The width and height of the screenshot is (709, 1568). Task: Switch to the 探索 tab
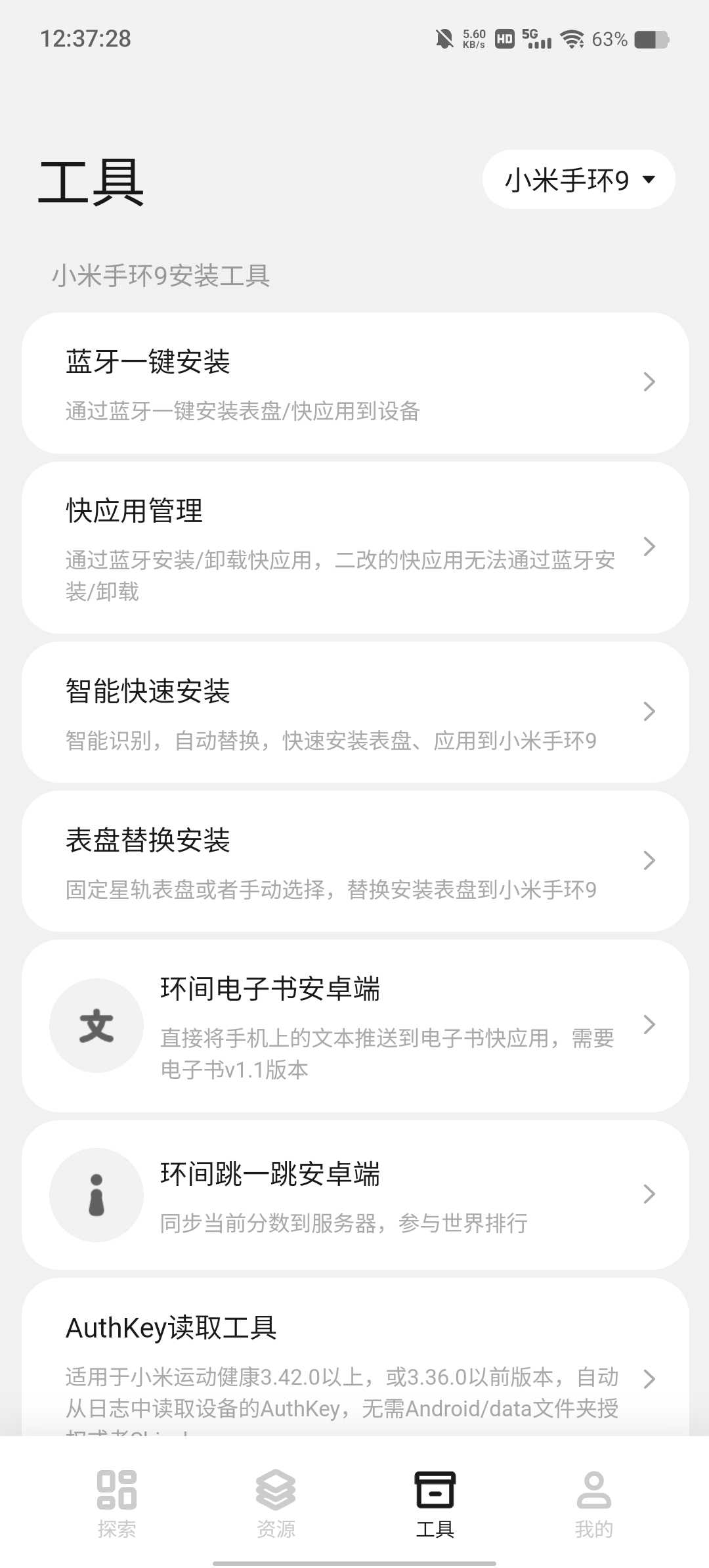coord(117,1504)
